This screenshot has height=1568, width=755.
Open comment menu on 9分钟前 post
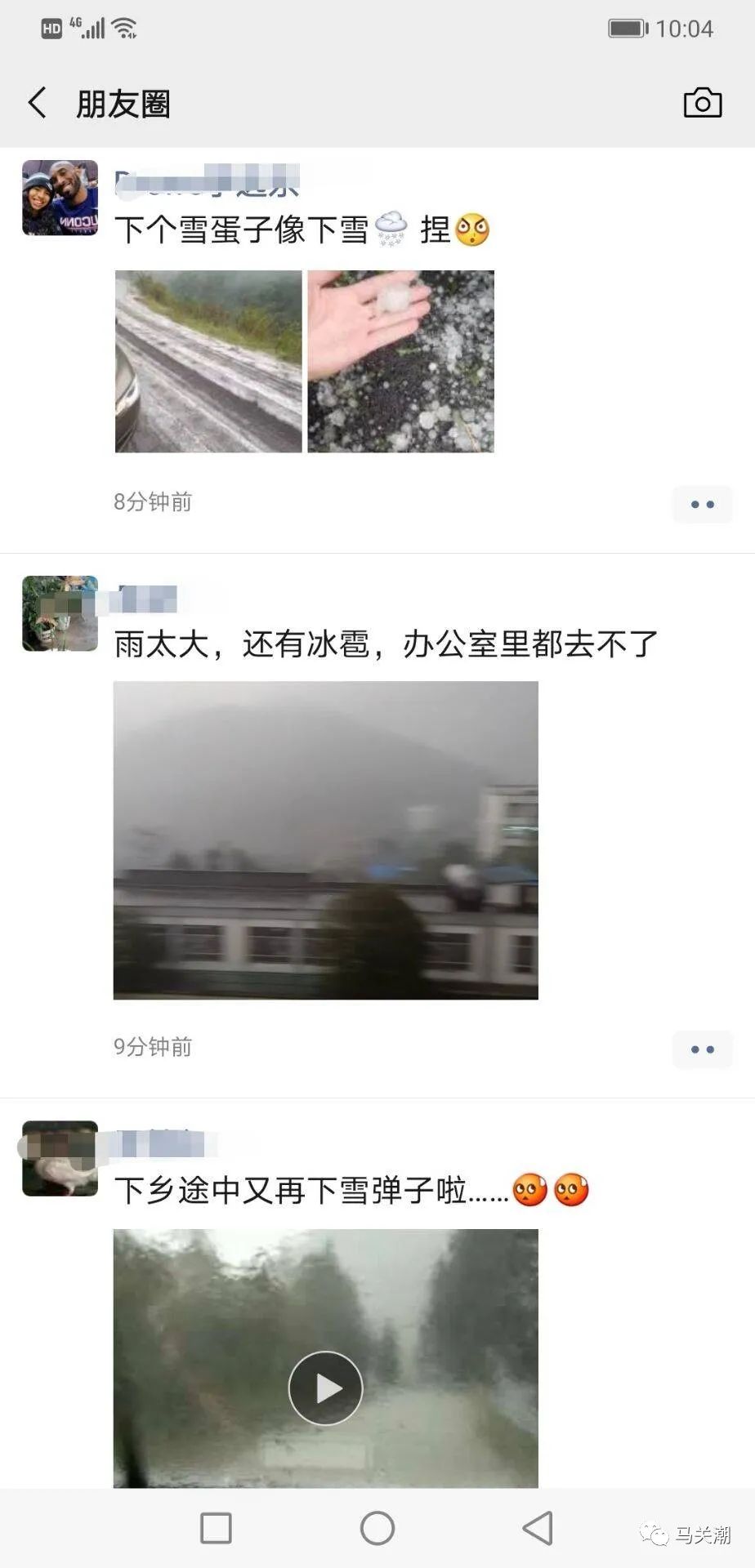(x=702, y=1049)
